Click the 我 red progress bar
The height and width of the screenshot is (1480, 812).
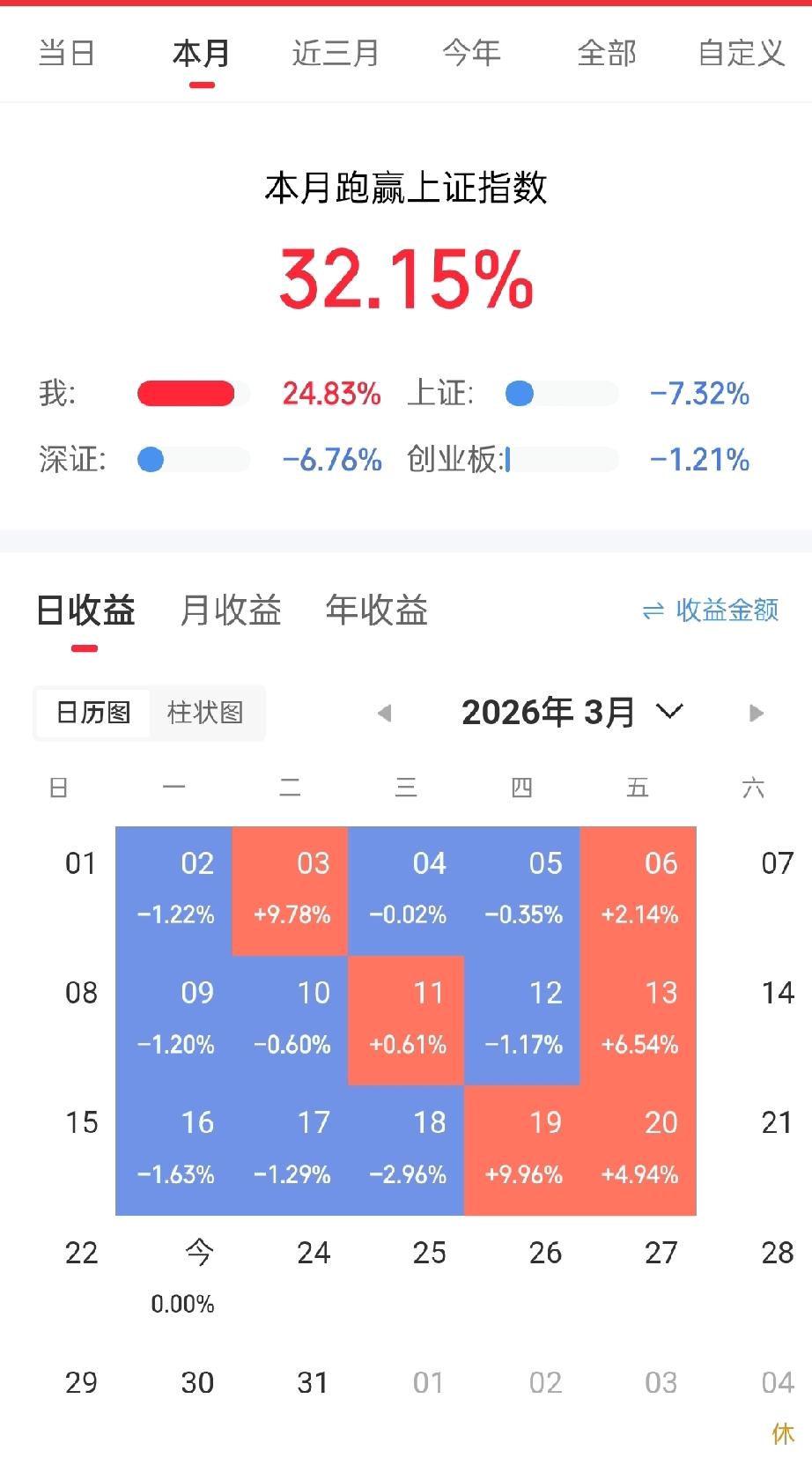pyautogui.click(x=188, y=393)
